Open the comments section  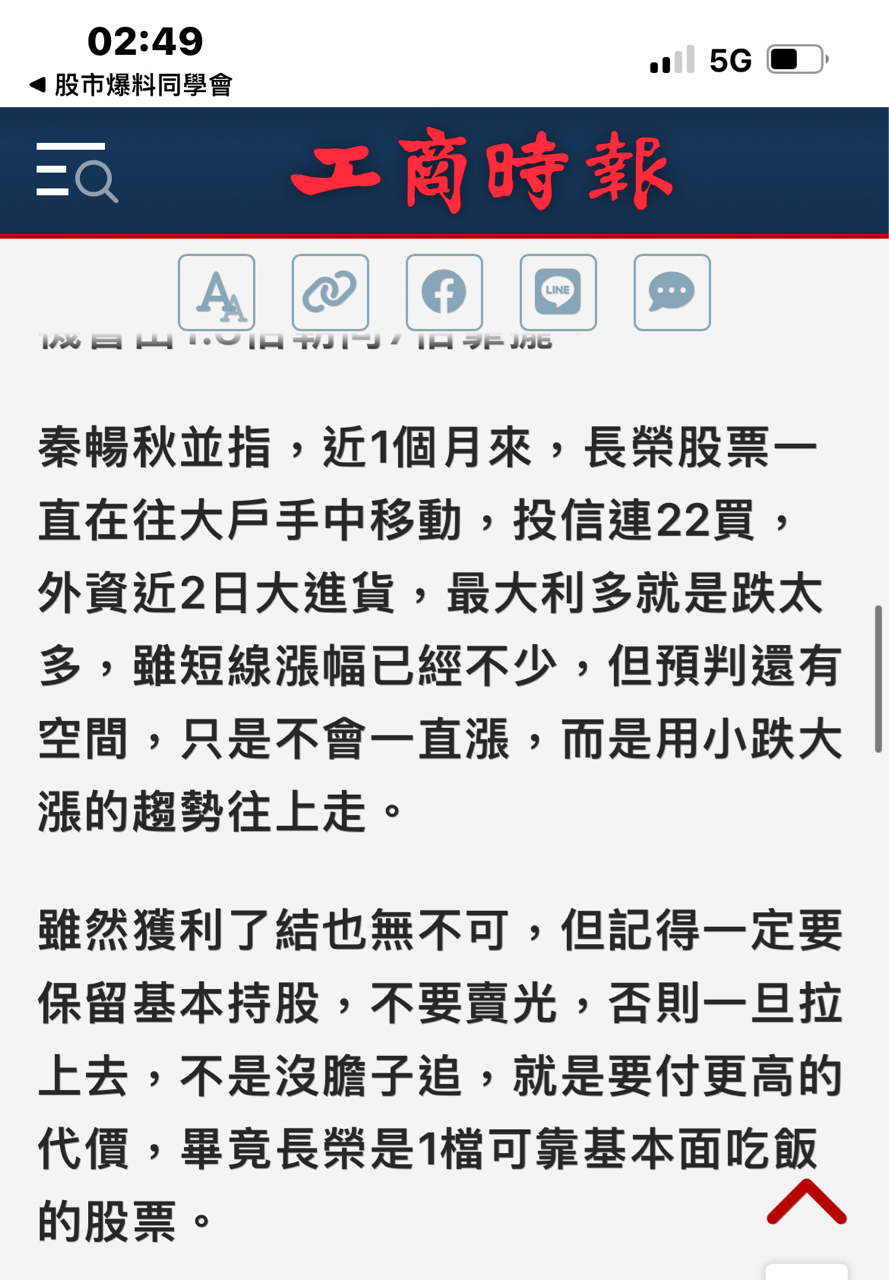pyautogui.click(x=673, y=293)
